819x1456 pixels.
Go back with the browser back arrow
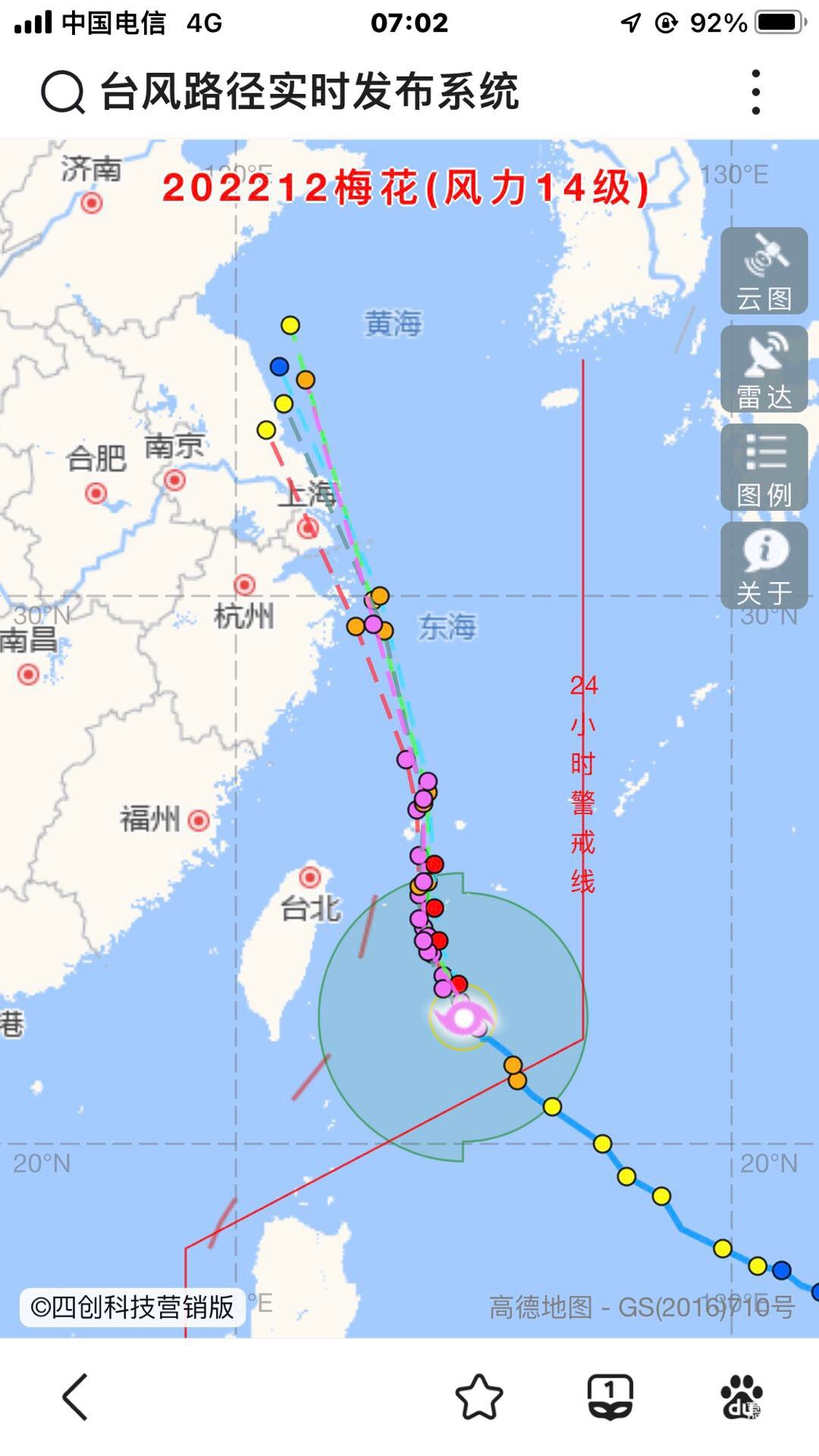coord(75,1396)
